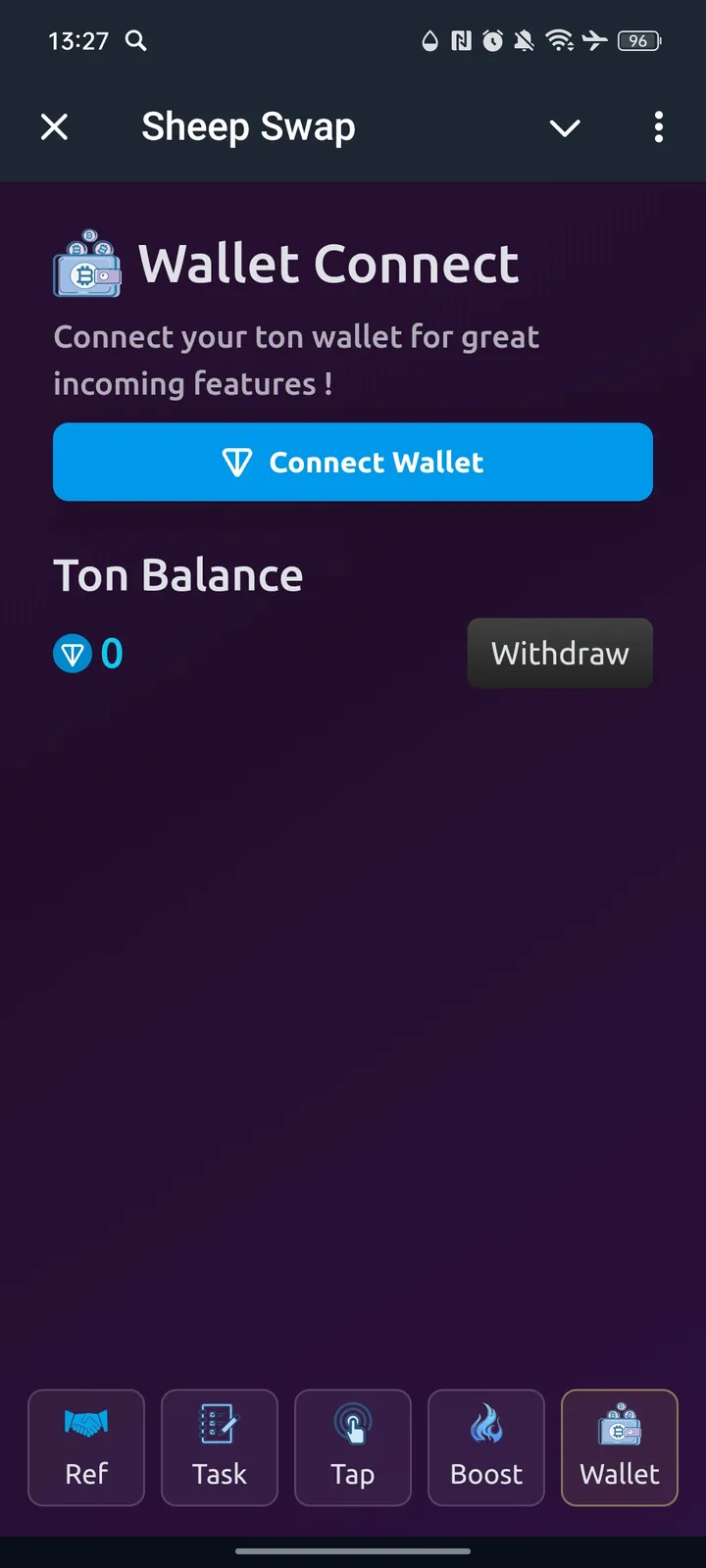Open the Wallet tab icon in bottom bar
706x1568 pixels.
[x=619, y=1423]
